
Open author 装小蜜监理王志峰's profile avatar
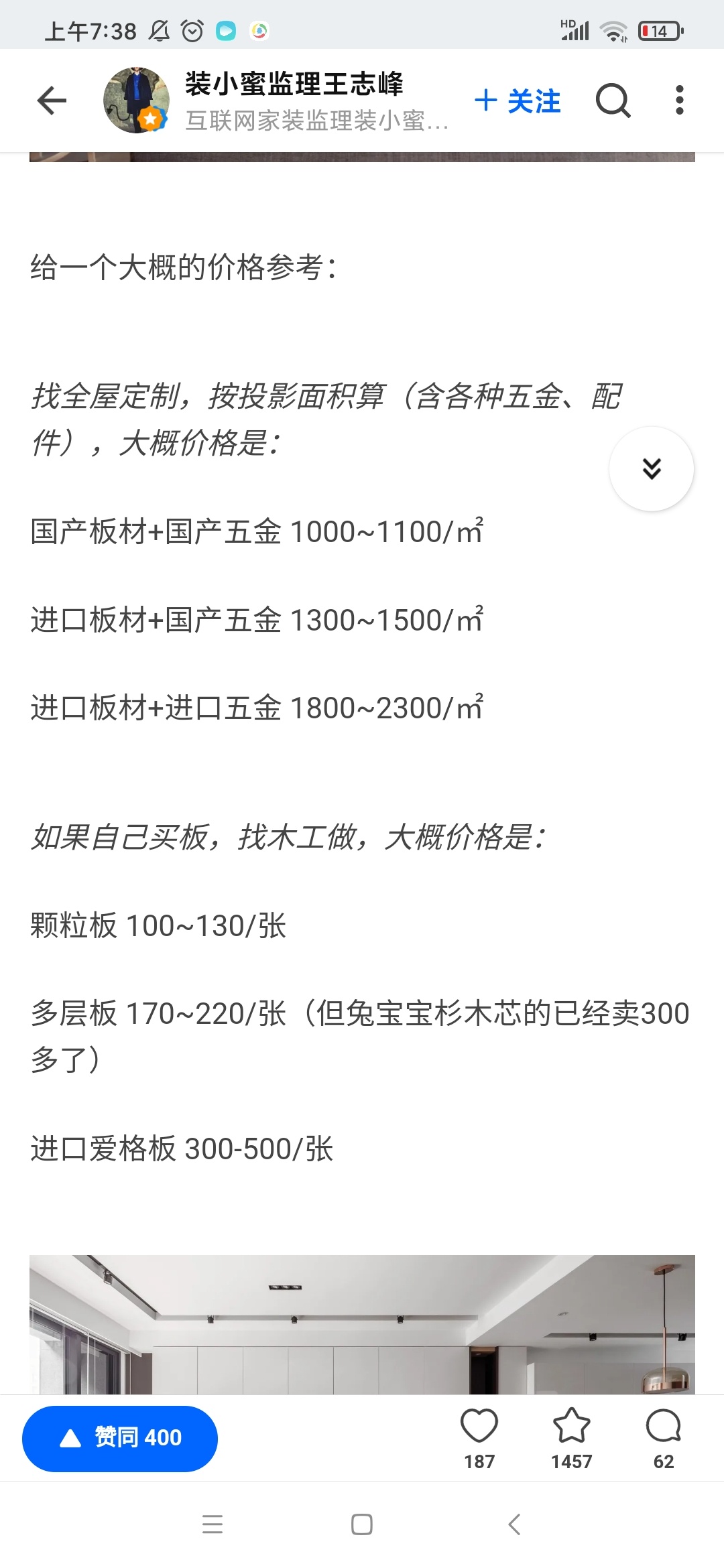click(136, 100)
